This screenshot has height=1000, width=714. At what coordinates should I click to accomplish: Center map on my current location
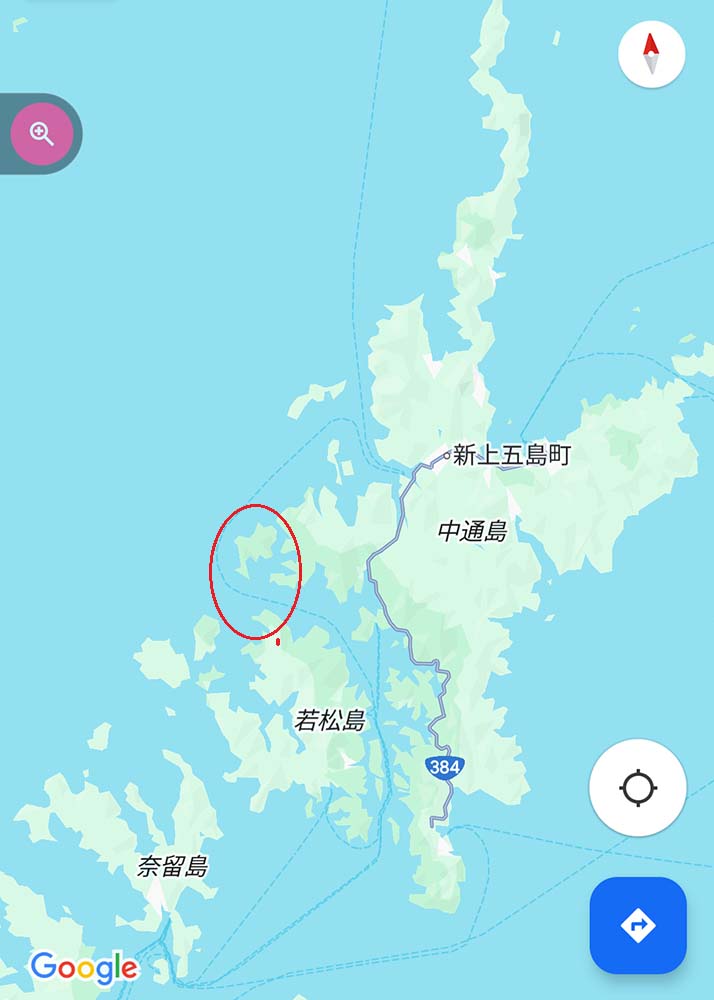coord(638,788)
